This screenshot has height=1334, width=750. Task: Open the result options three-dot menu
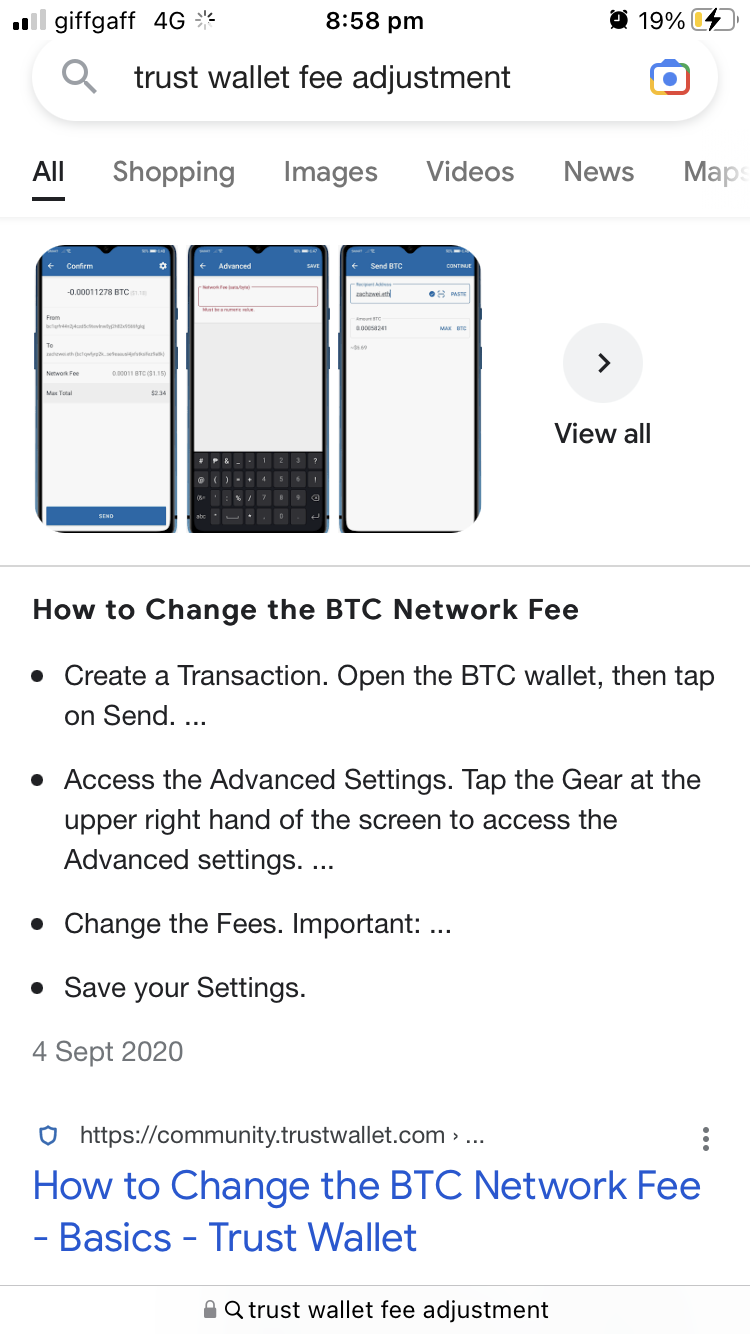point(706,1138)
